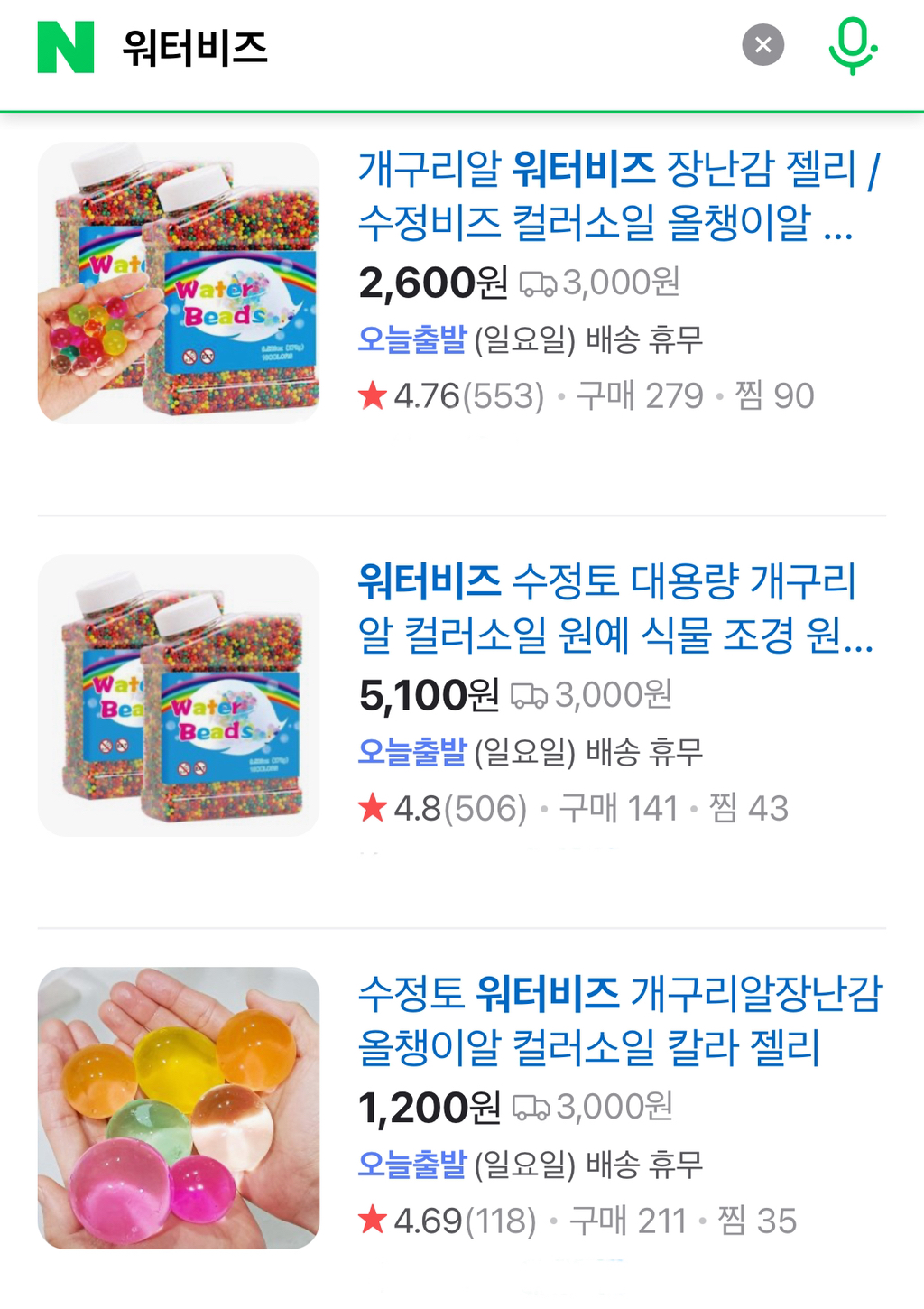Image resolution: width=924 pixels, height=1309 pixels.
Task: Open the 1,200원 jumbo beads product image
Action: tap(179, 1108)
